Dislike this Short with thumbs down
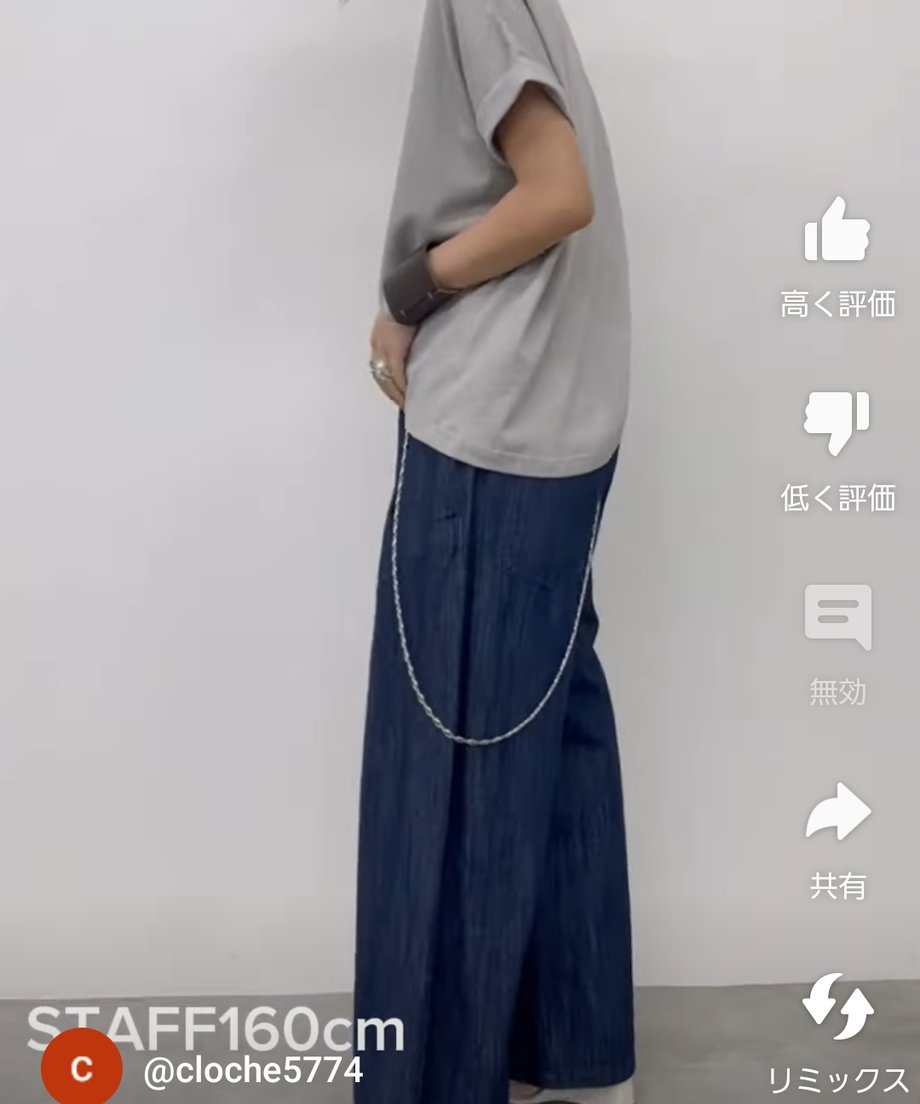Screen dimensions: 920x1104 (x=837, y=423)
